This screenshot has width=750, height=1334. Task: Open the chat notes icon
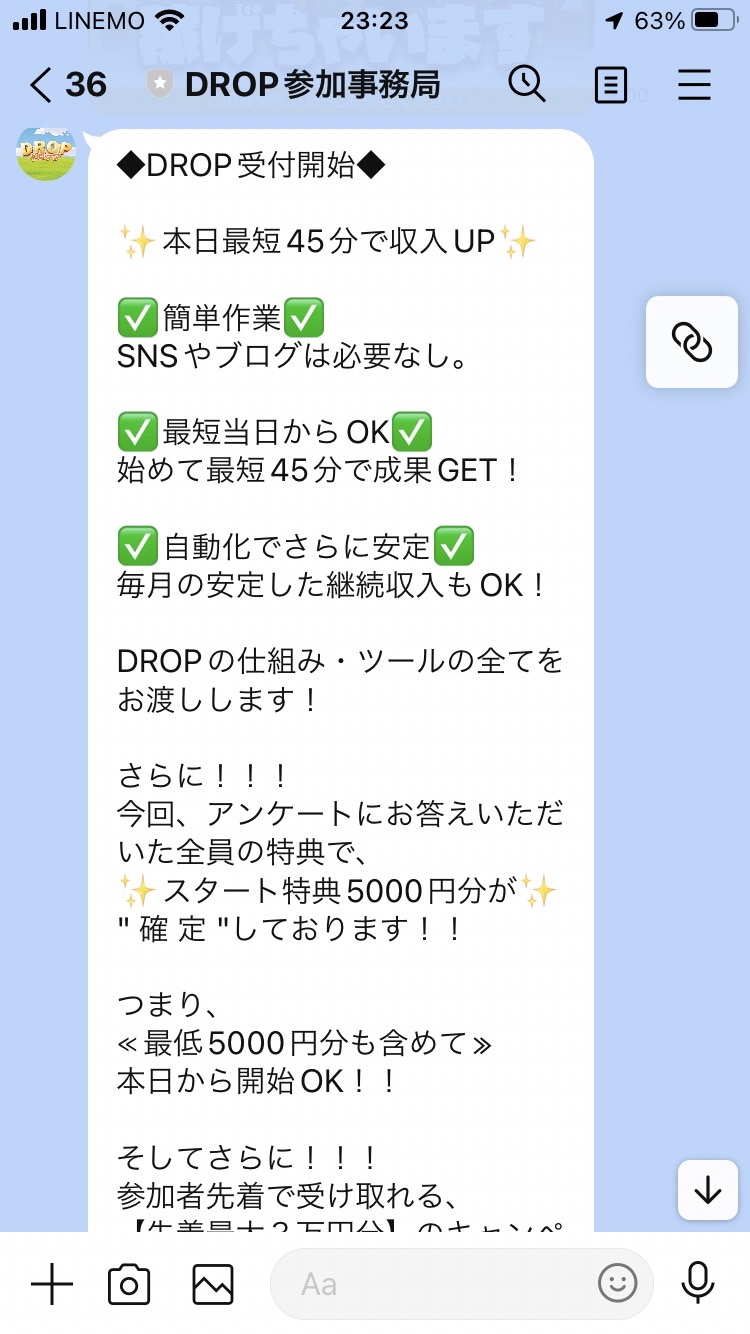point(610,85)
